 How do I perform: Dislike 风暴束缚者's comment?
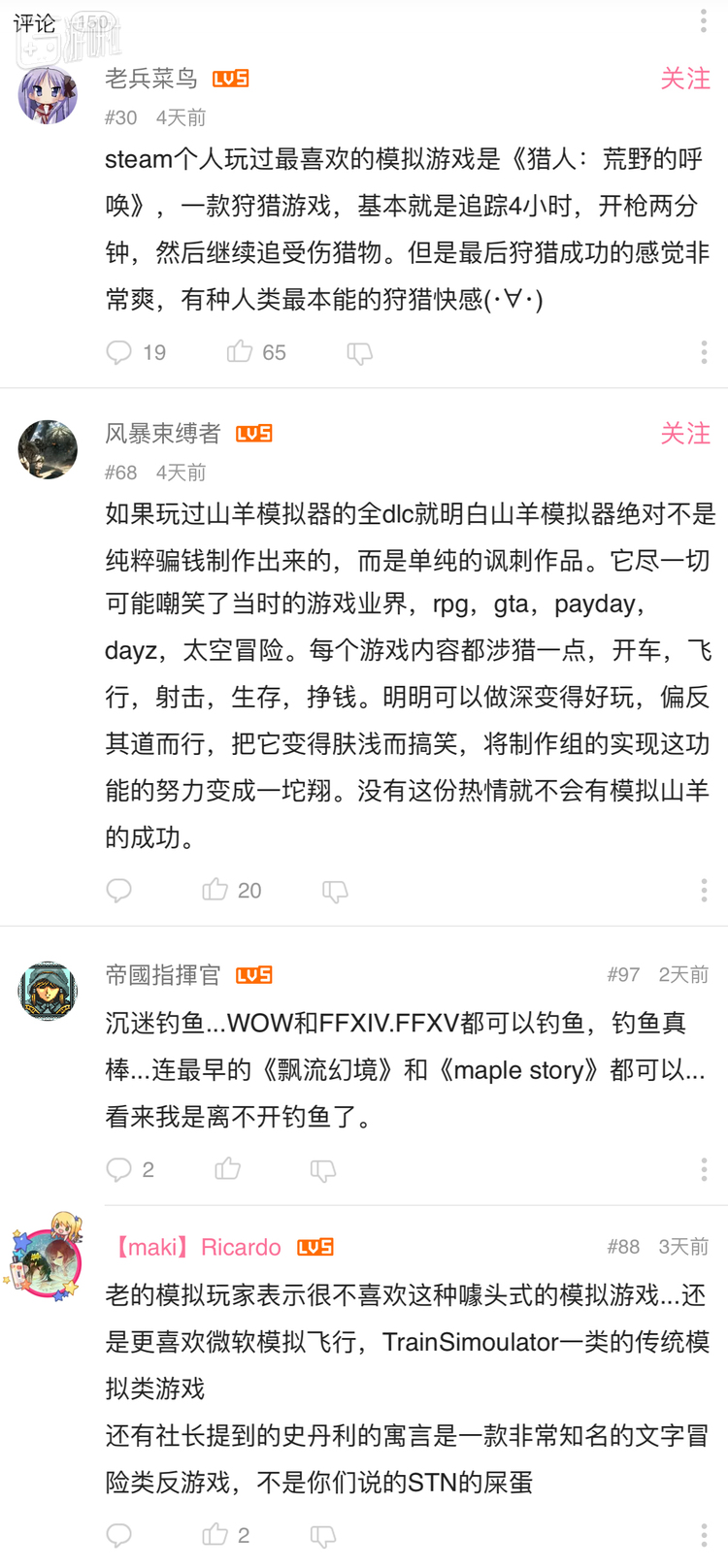335,892
